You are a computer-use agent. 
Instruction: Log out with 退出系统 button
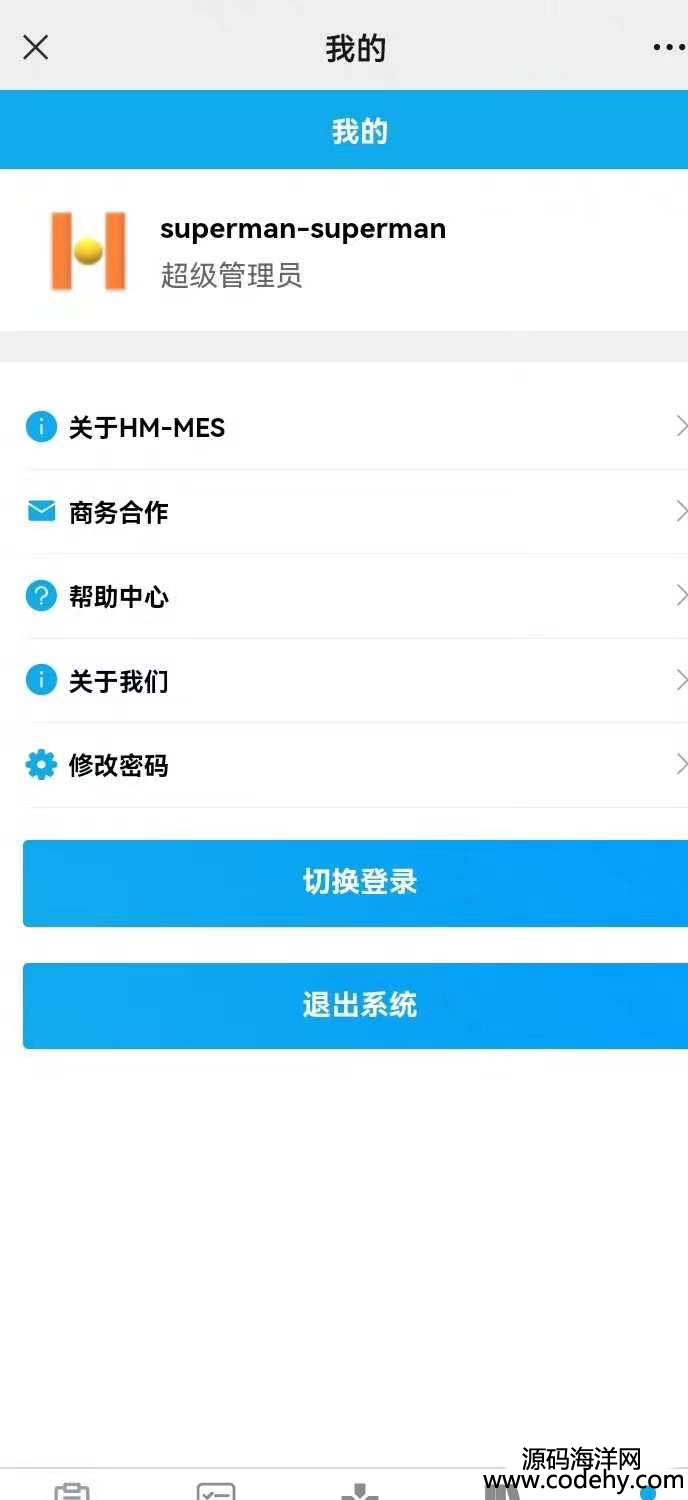pyautogui.click(x=358, y=1005)
